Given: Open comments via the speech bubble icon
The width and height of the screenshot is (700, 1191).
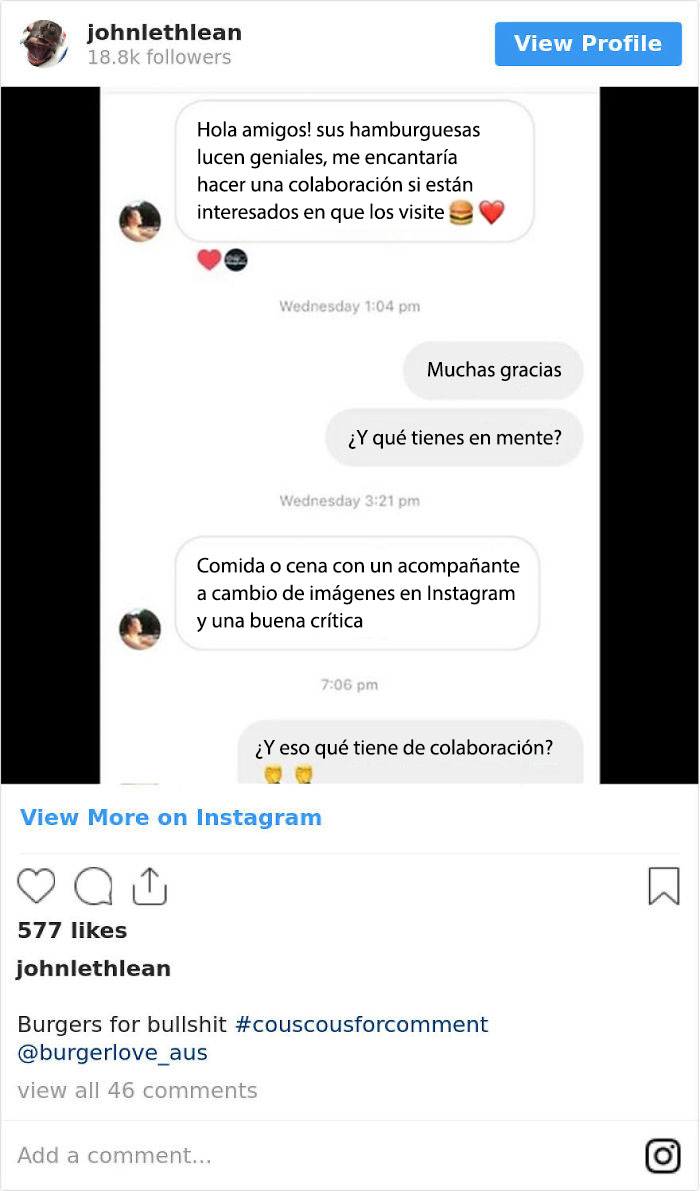Looking at the screenshot, I should [x=93, y=886].
